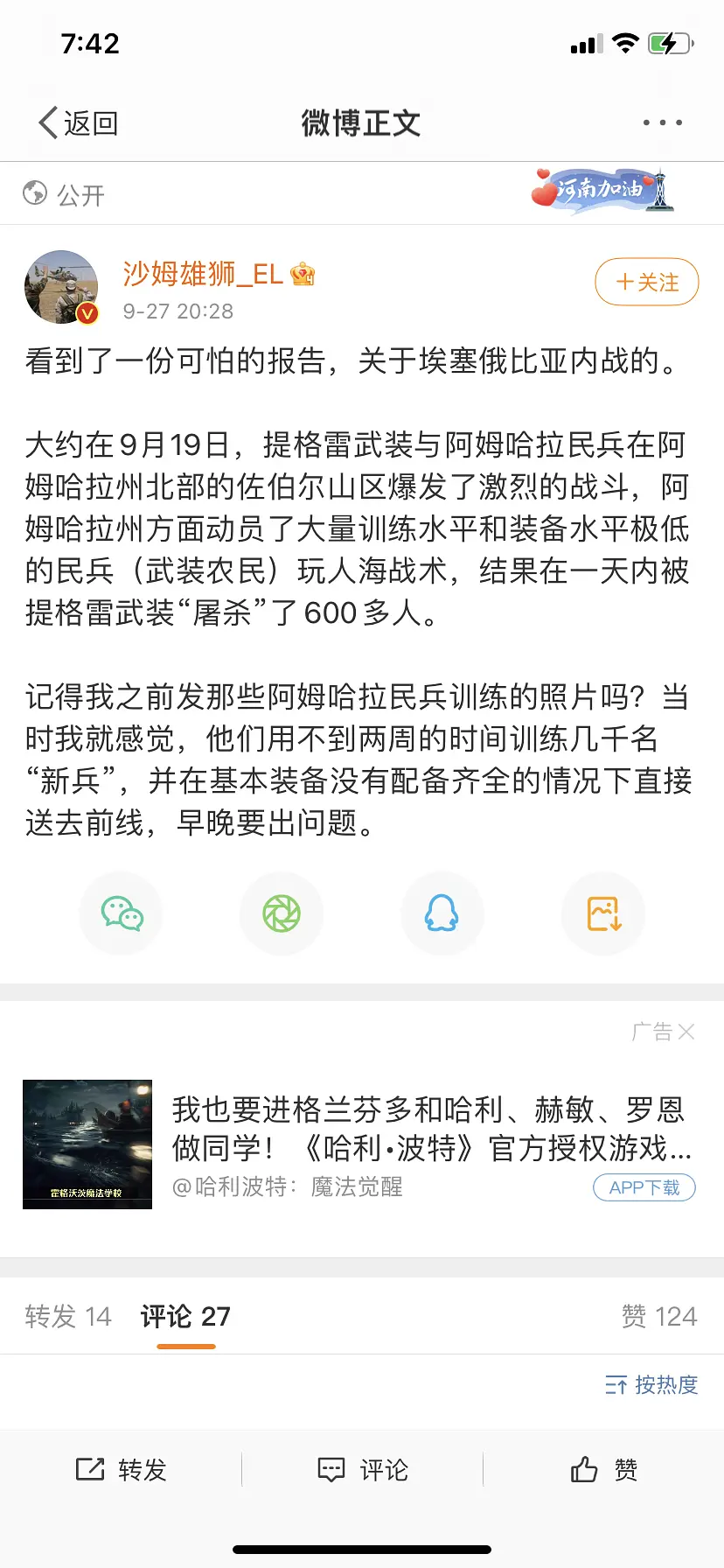Dismiss the 广告 advertisement
724x1568 pixels.
click(x=686, y=1032)
